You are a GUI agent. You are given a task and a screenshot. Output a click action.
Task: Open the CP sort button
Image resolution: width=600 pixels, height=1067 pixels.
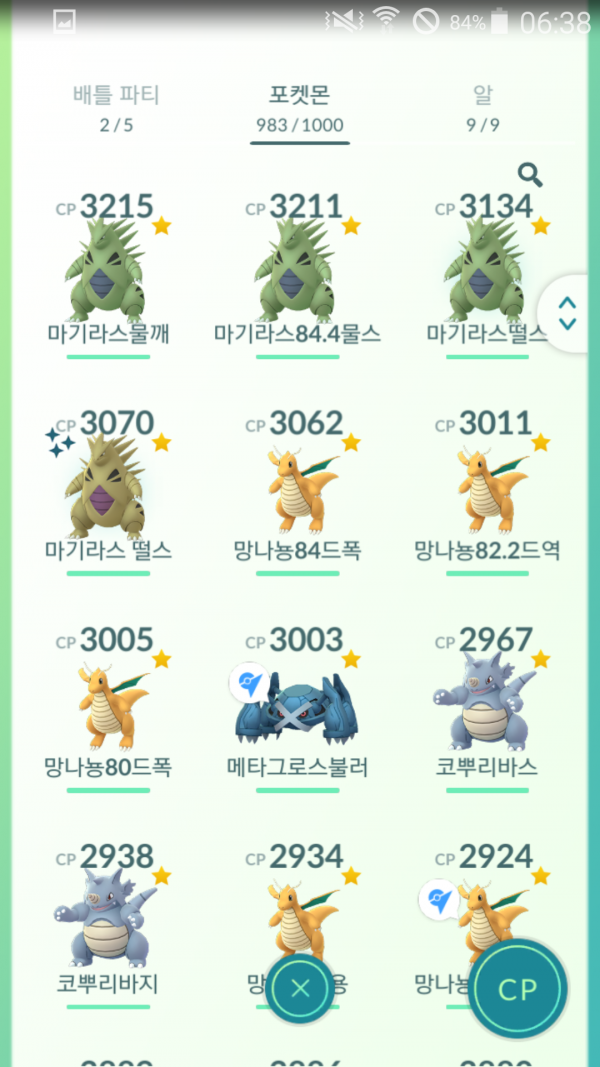(518, 990)
